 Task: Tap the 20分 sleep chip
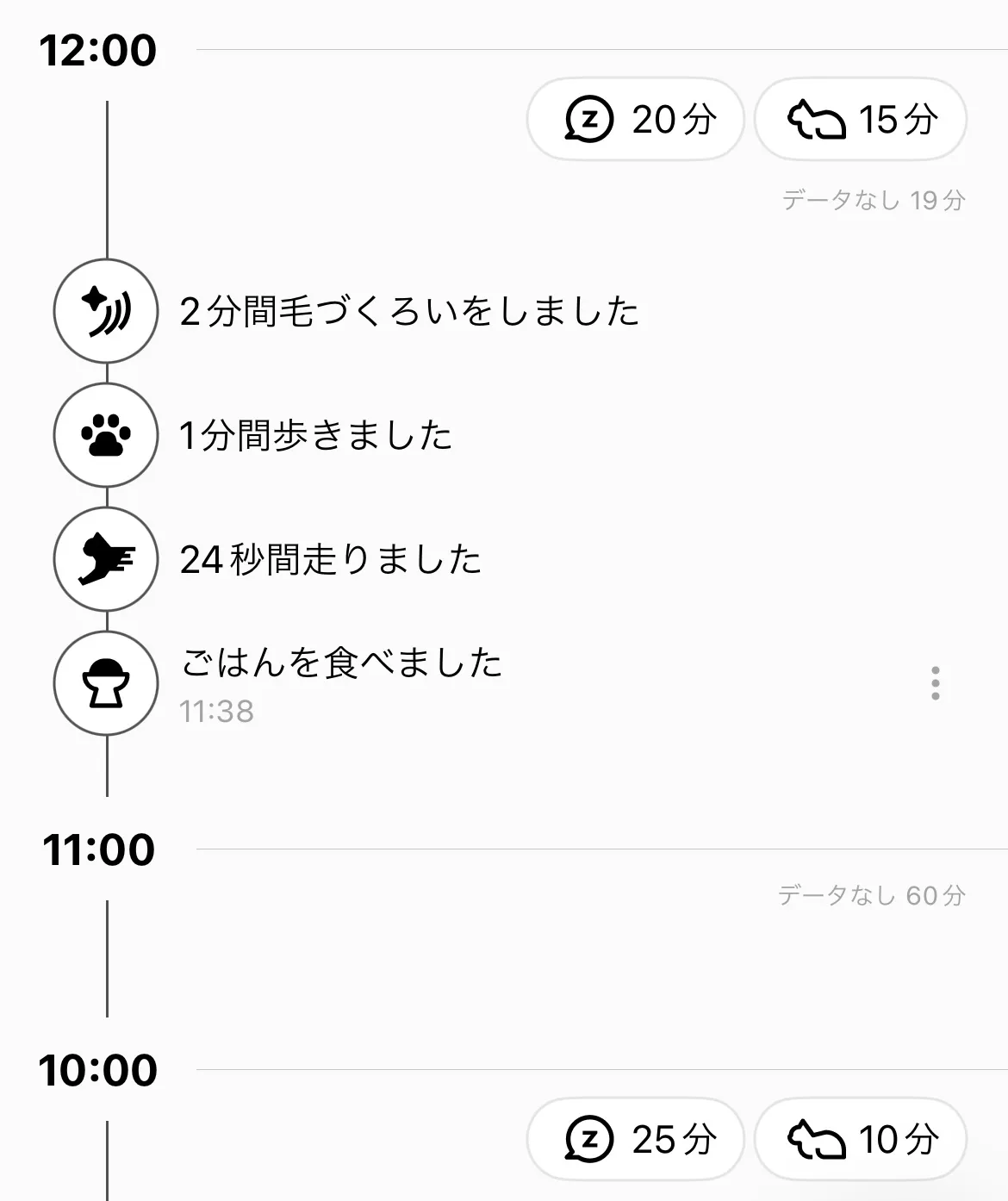coord(636,119)
